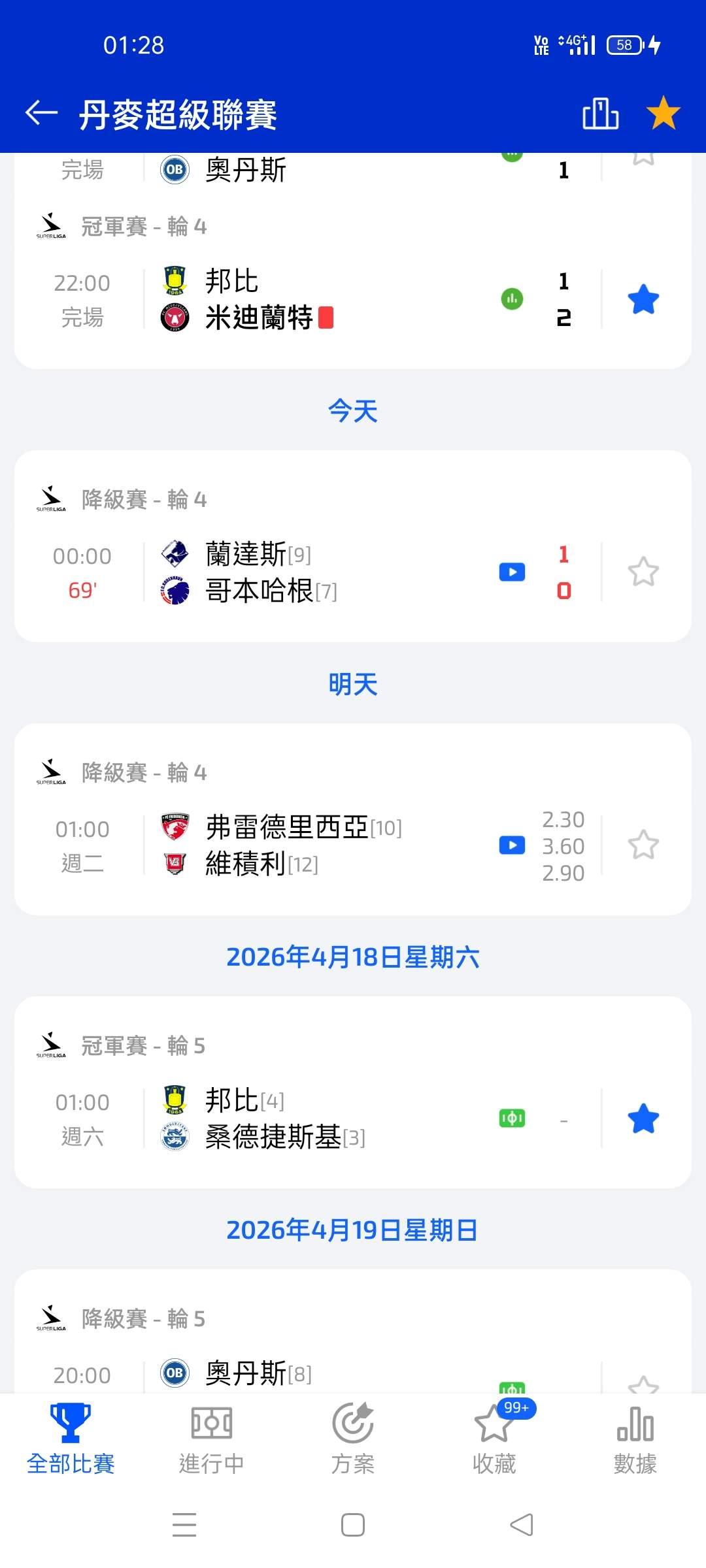Tap the video icon for 弗雷德里西亞 match
The width and height of the screenshot is (706, 1568).
[x=512, y=845]
